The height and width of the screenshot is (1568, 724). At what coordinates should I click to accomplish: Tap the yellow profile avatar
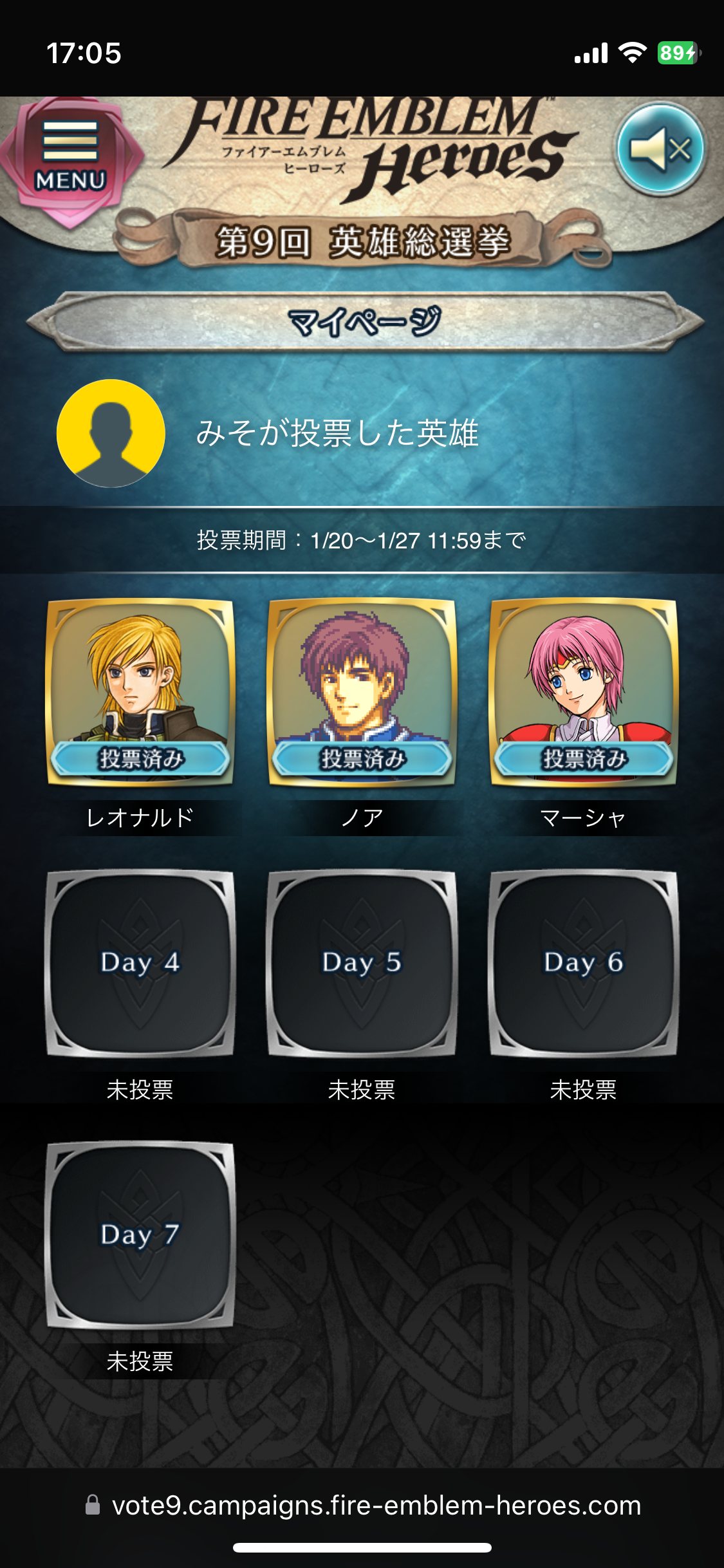111,433
